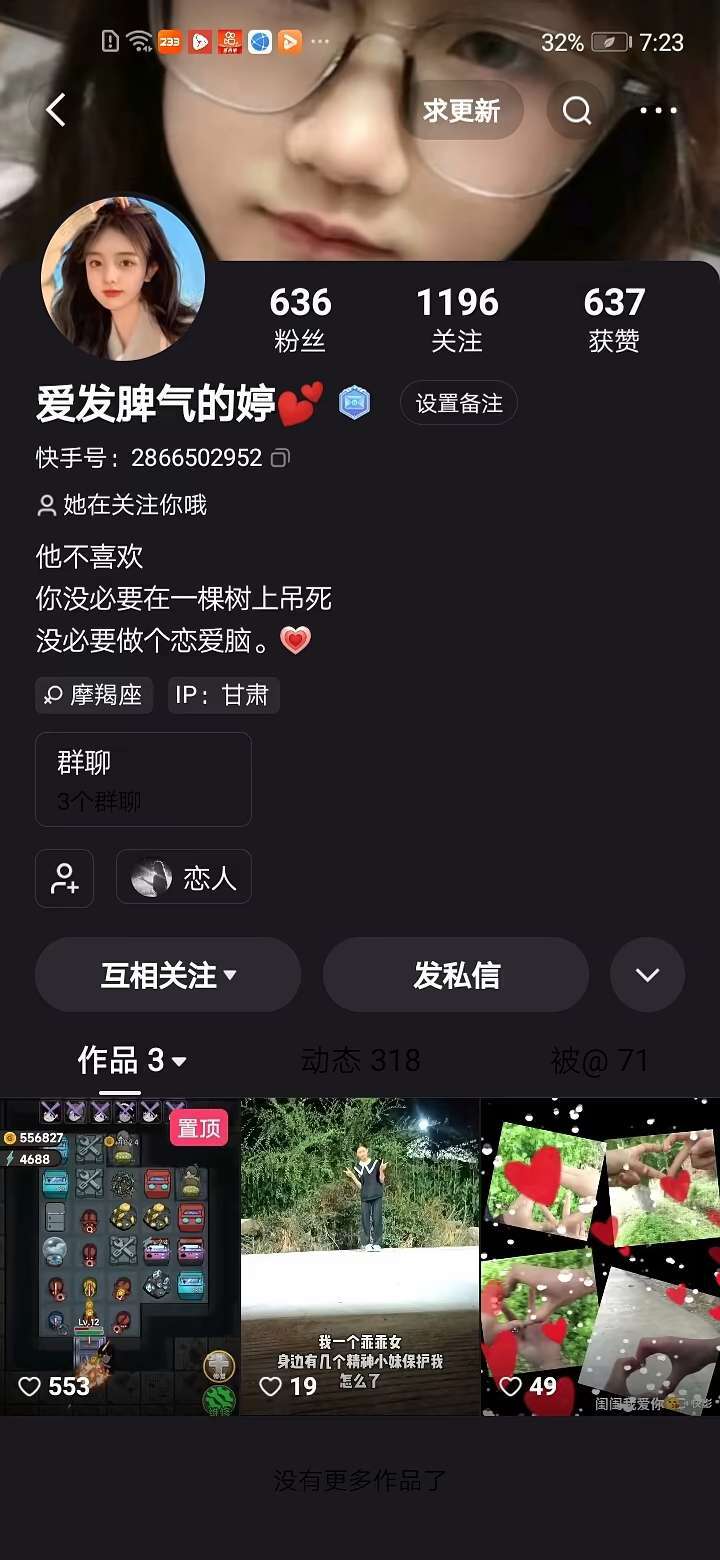This screenshot has height=1560, width=720.
Task: Tap the add-friend person icon
Action: click(65, 878)
